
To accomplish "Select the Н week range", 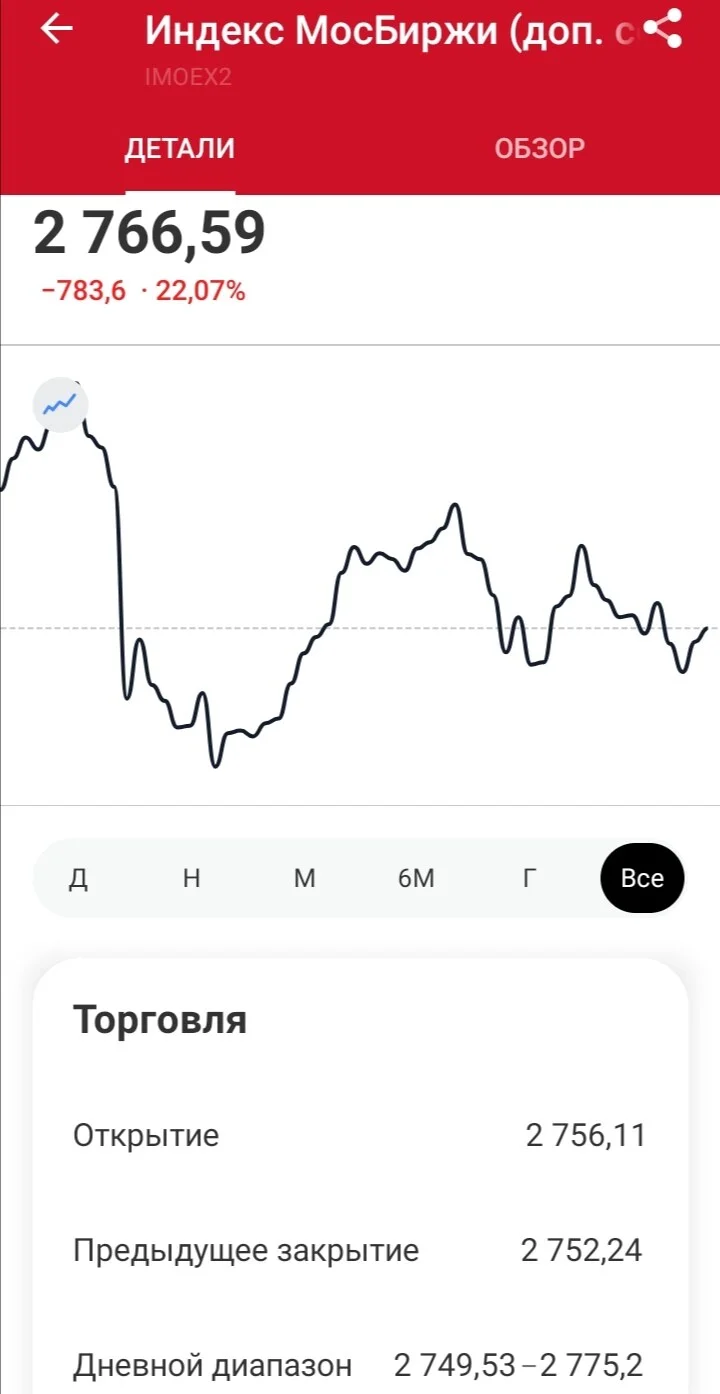I will tap(192, 878).
